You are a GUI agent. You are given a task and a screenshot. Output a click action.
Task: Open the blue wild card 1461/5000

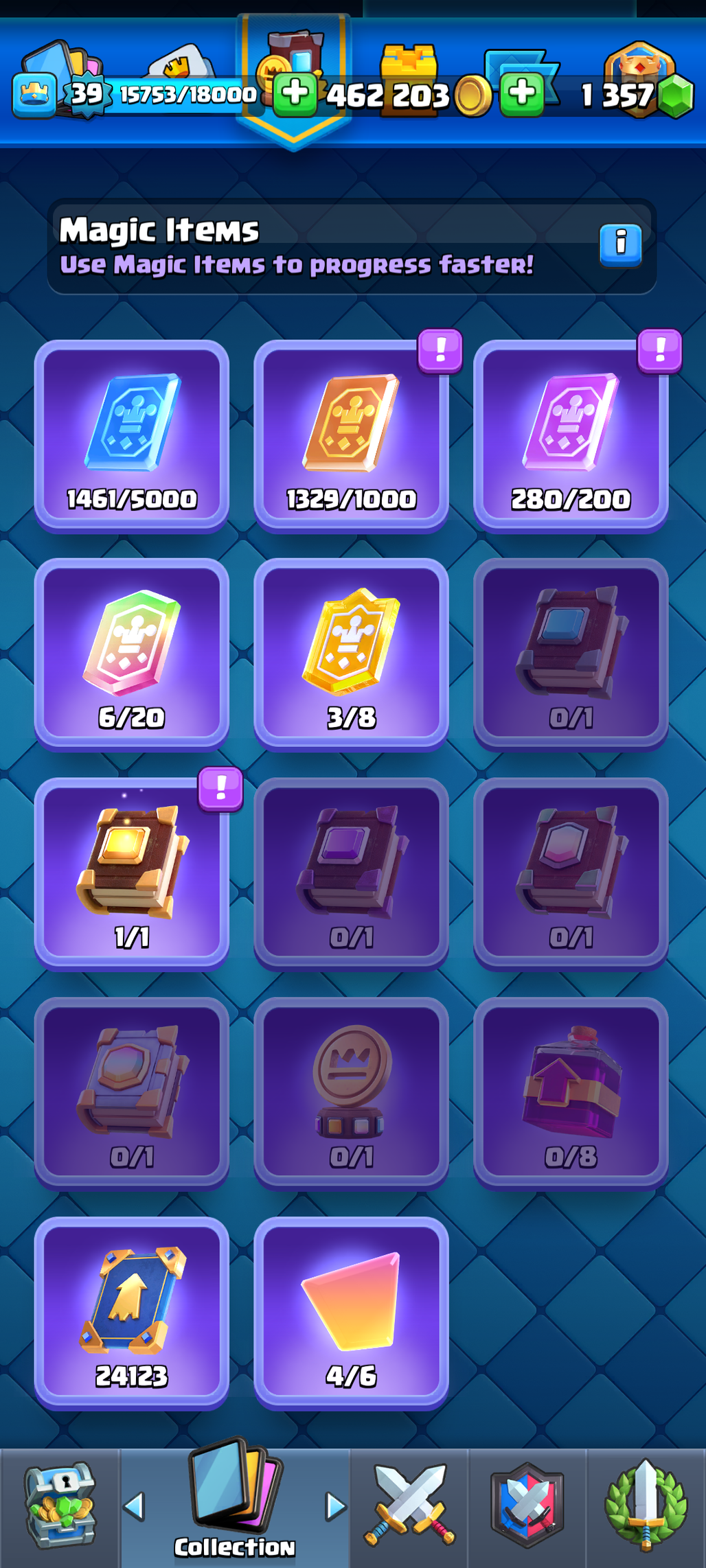132,435
